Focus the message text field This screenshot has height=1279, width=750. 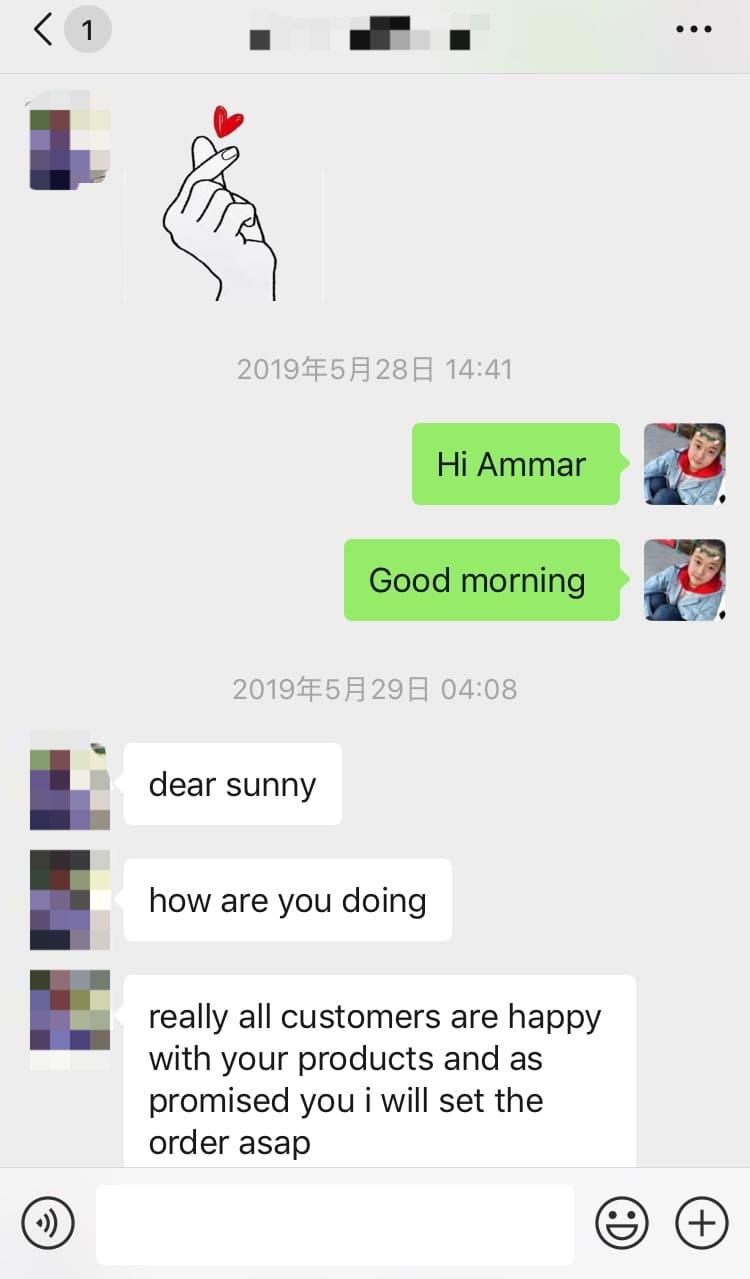[335, 1224]
